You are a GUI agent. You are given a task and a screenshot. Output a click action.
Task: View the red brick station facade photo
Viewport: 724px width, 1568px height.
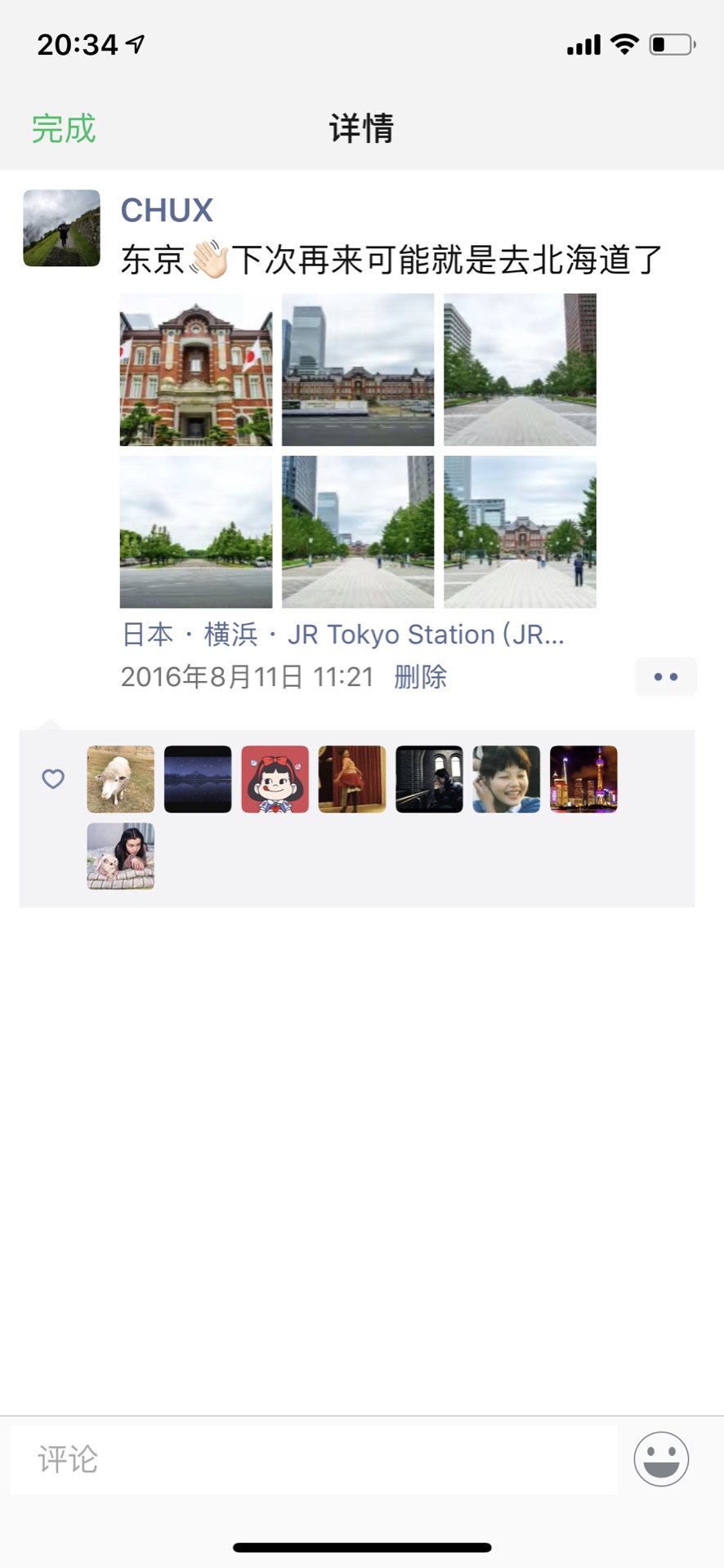[196, 370]
